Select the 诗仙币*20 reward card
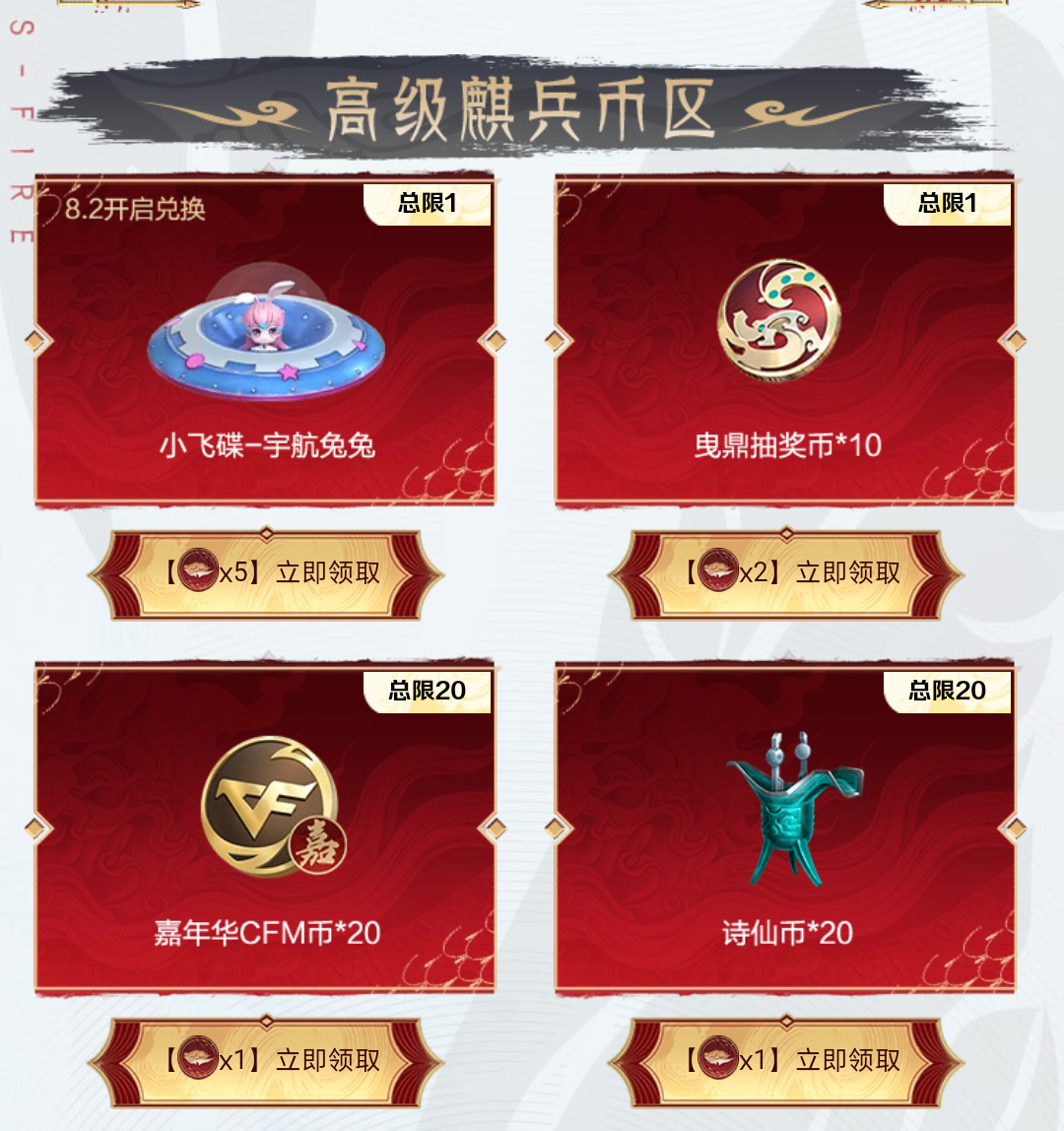 785,828
